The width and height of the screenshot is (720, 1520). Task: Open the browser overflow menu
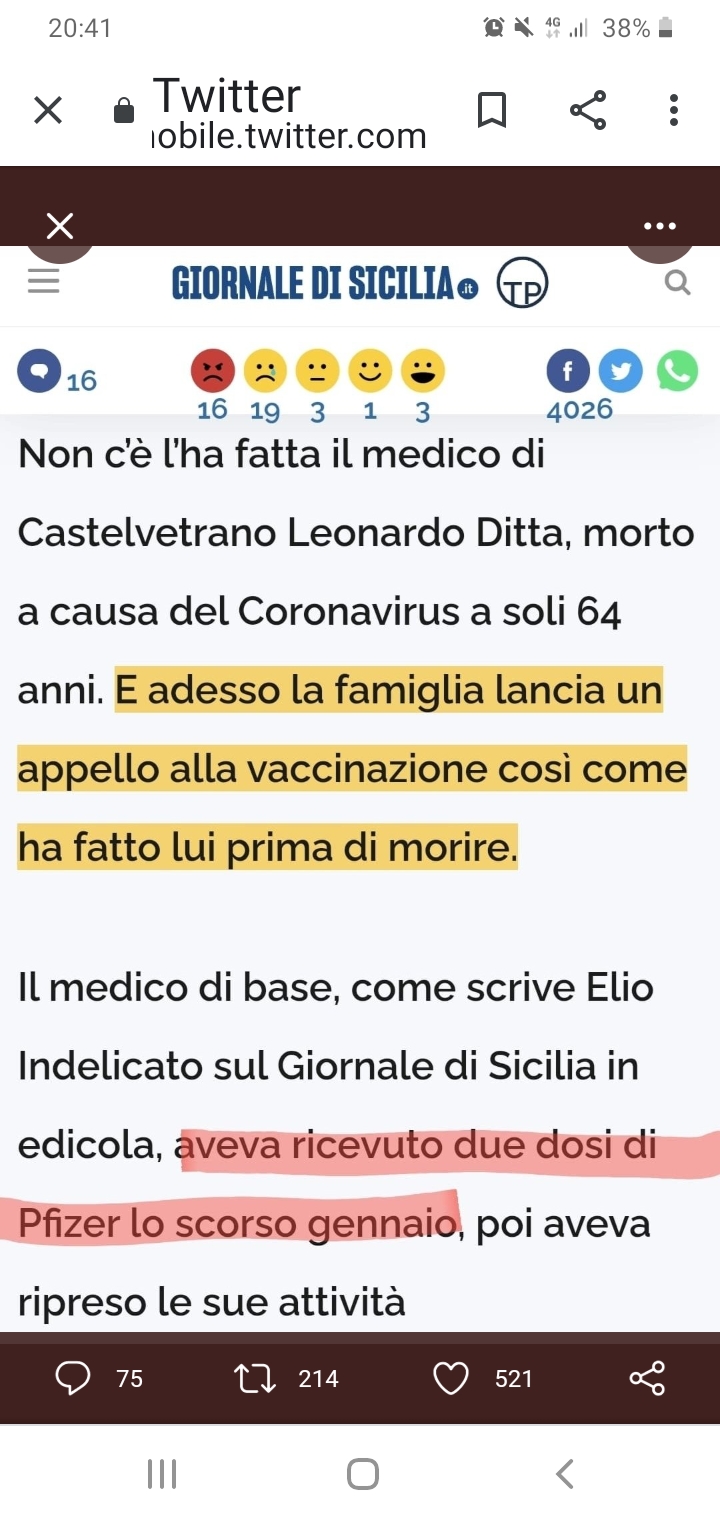tap(674, 110)
